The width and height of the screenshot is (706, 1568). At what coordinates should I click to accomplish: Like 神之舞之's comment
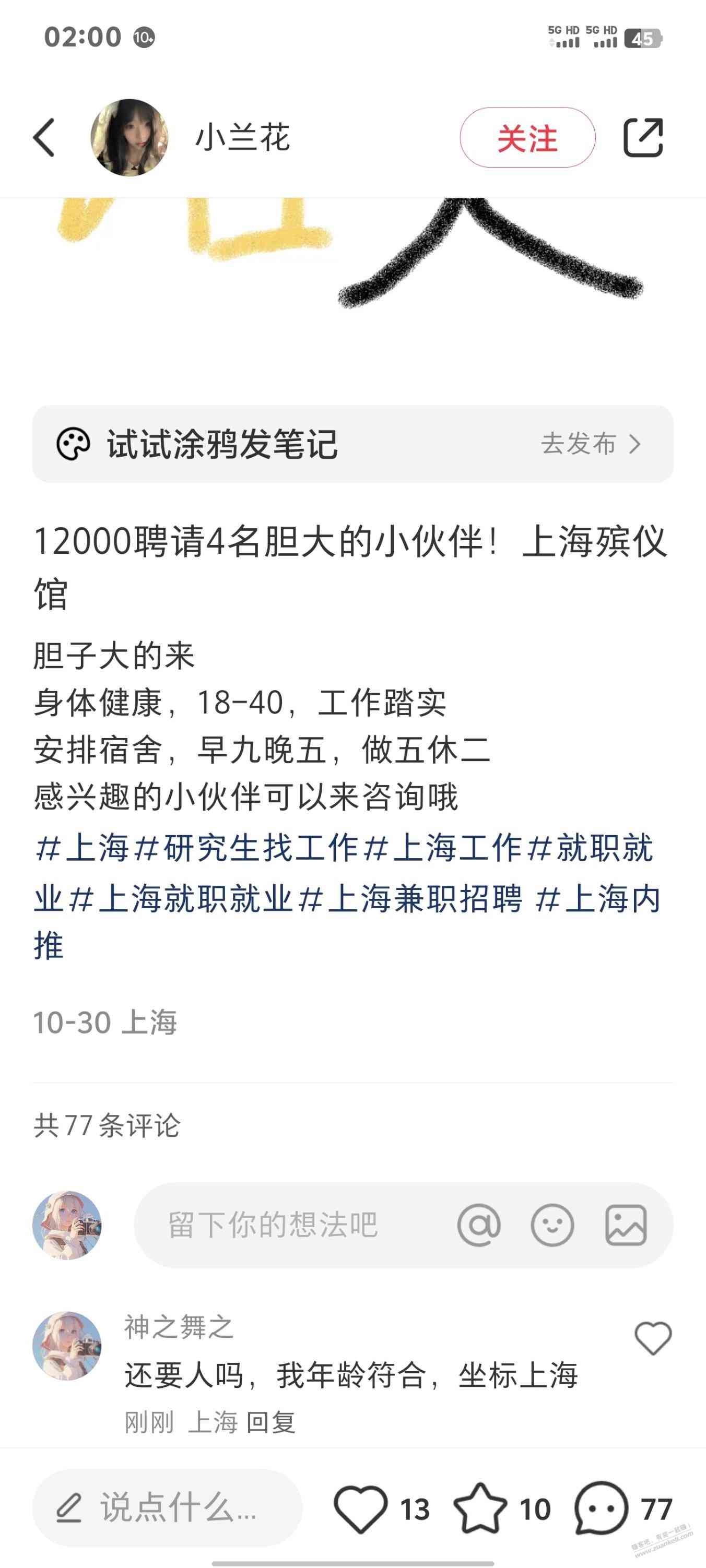[x=652, y=1338]
